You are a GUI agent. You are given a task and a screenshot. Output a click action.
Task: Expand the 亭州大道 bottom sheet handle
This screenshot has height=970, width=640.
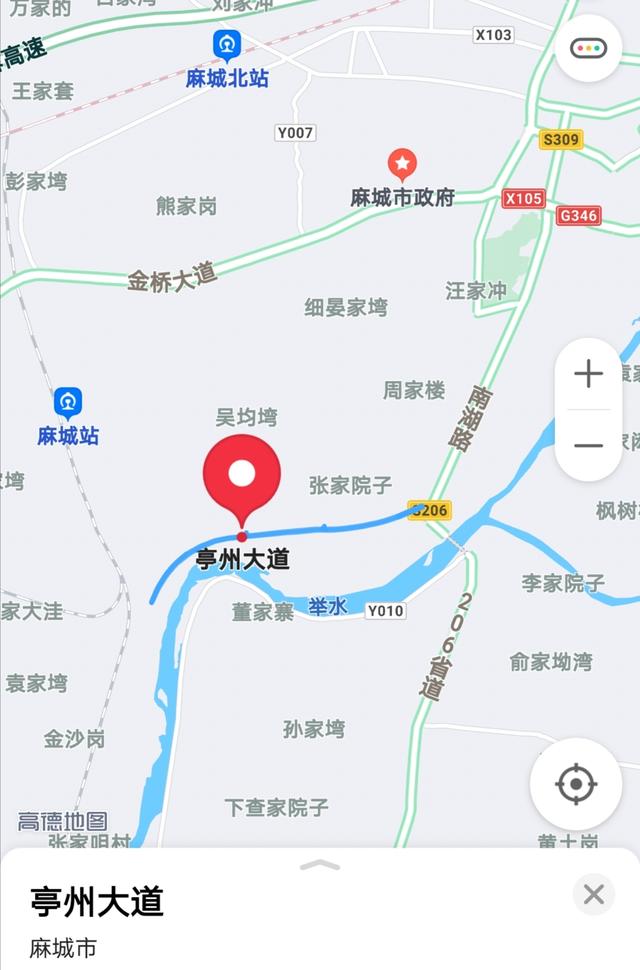click(x=320, y=865)
